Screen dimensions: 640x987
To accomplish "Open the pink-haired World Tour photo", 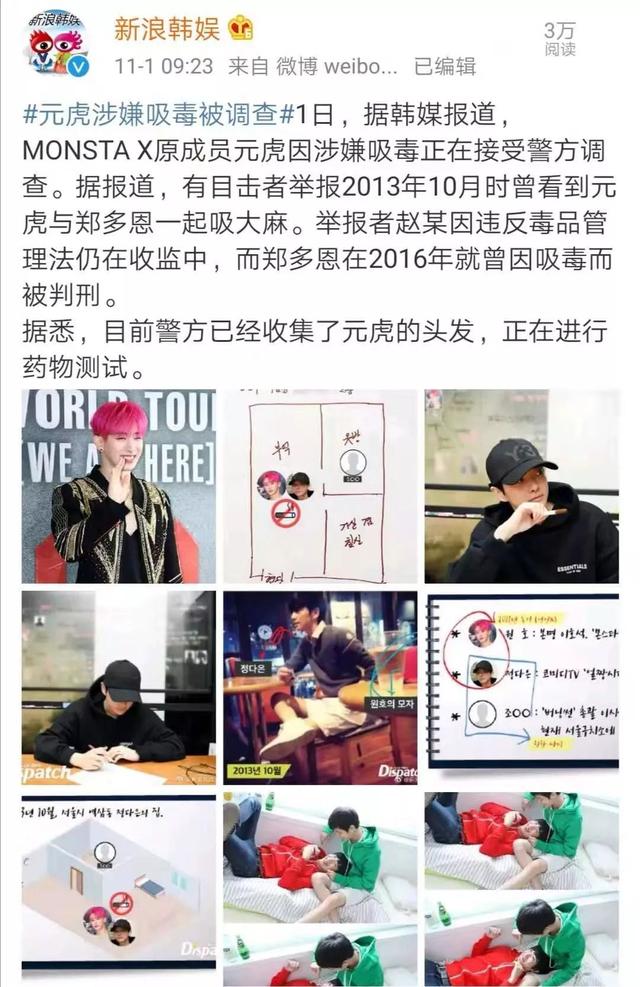I will 119,487.
